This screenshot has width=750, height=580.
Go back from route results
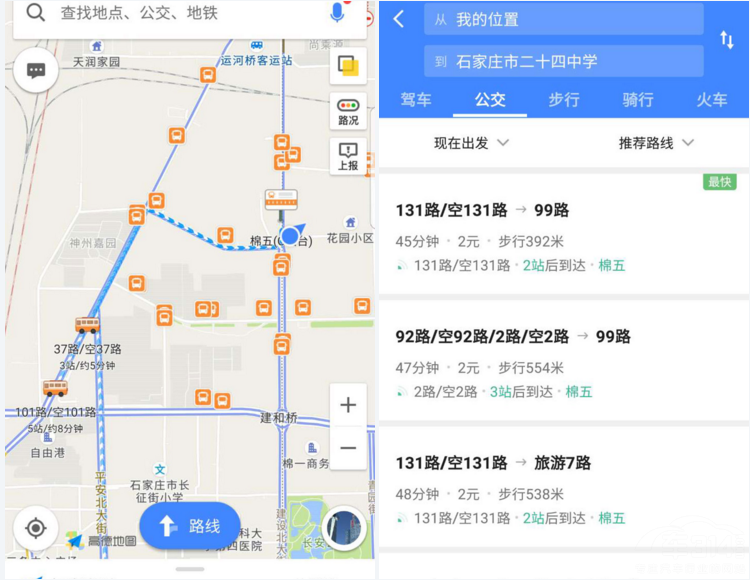pyautogui.click(x=399, y=19)
